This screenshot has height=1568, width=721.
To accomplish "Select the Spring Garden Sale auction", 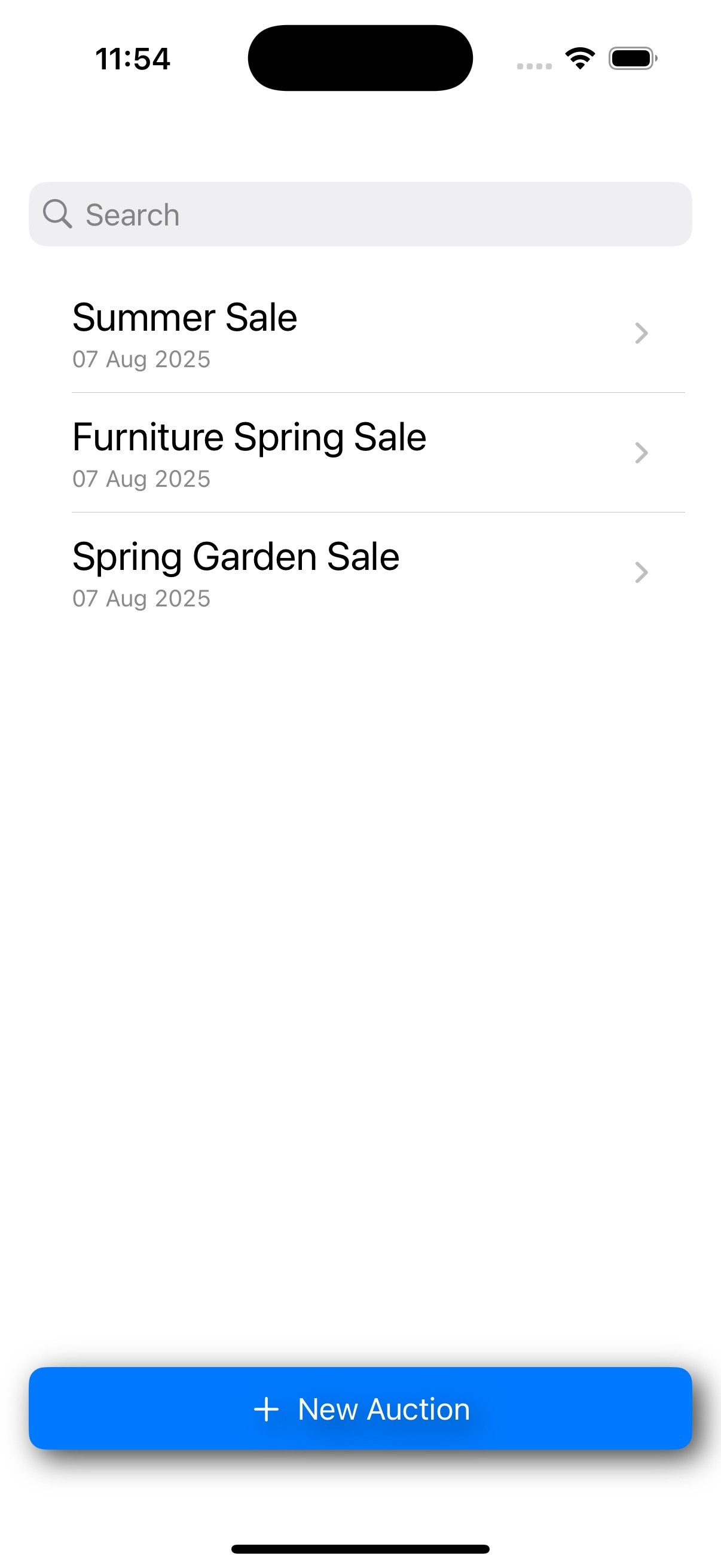I will 360,572.
